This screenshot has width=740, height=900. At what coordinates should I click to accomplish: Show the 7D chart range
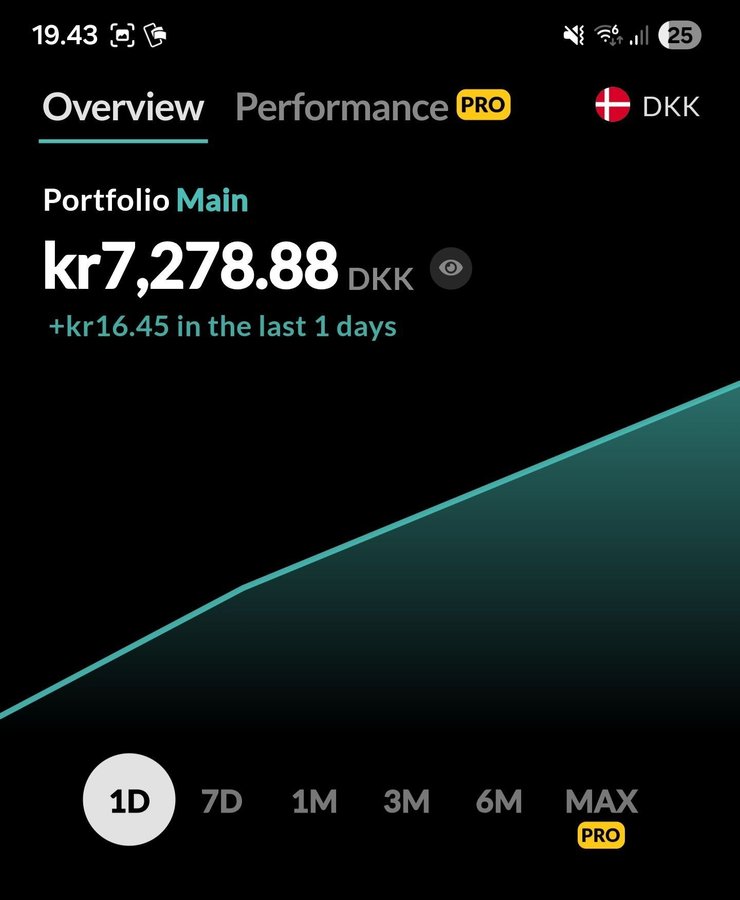[x=221, y=802]
